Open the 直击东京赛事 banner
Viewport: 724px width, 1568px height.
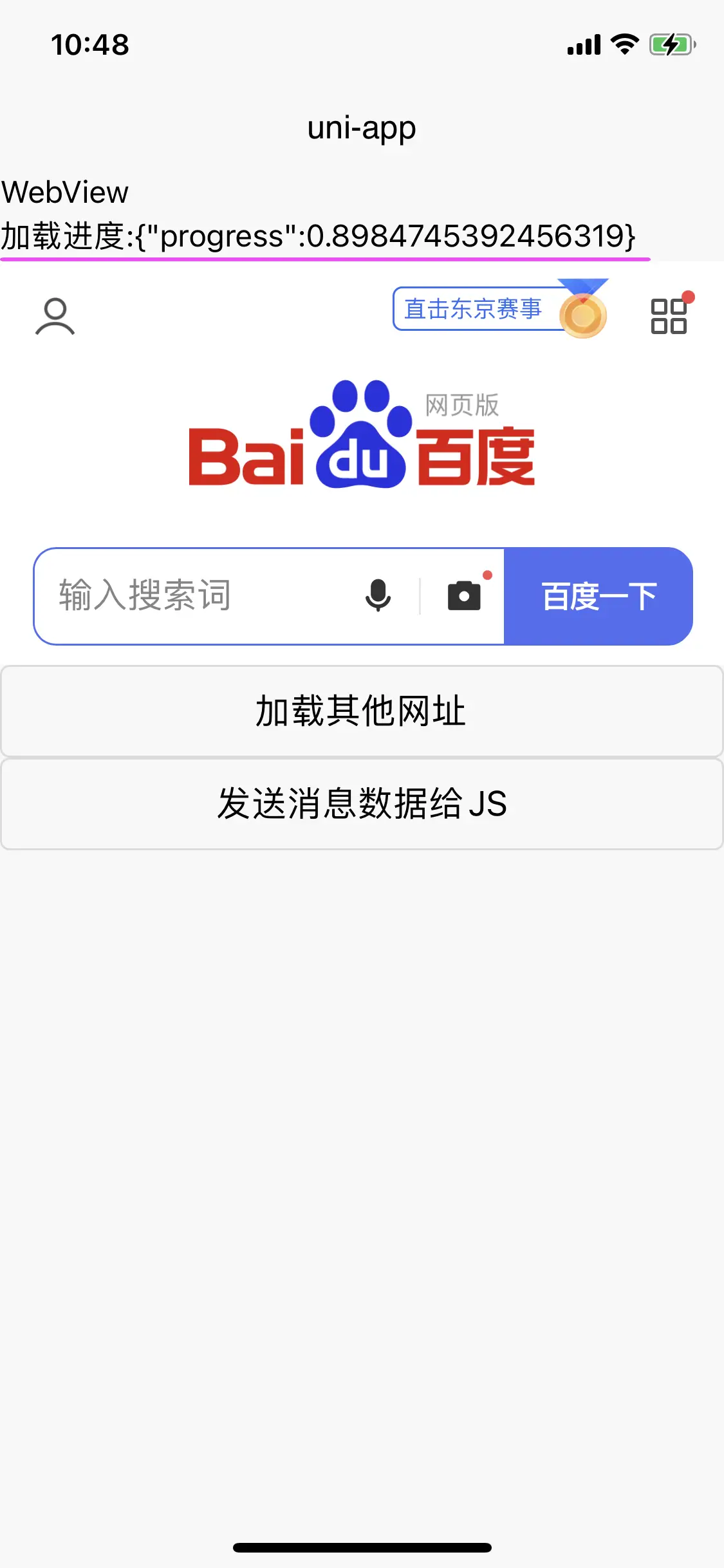pos(474,309)
